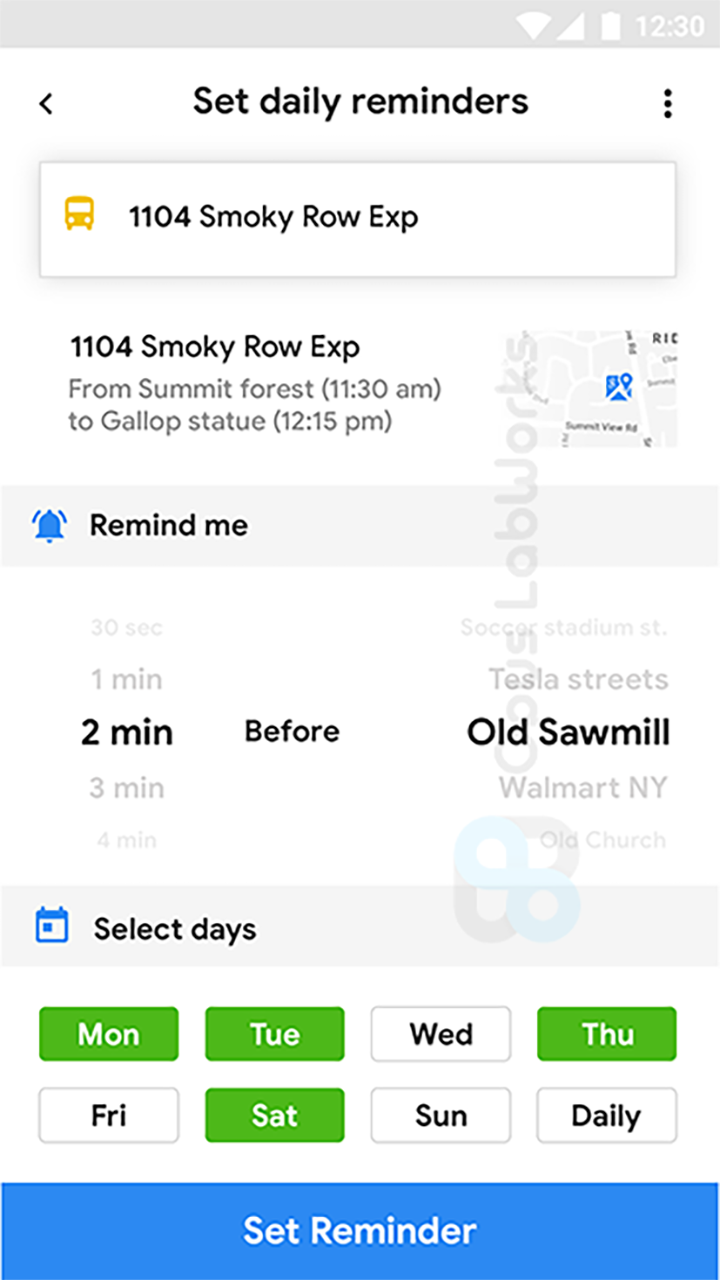Click the Fri day button
The width and height of the screenshot is (720, 1280).
click(x=109, y=1115)
